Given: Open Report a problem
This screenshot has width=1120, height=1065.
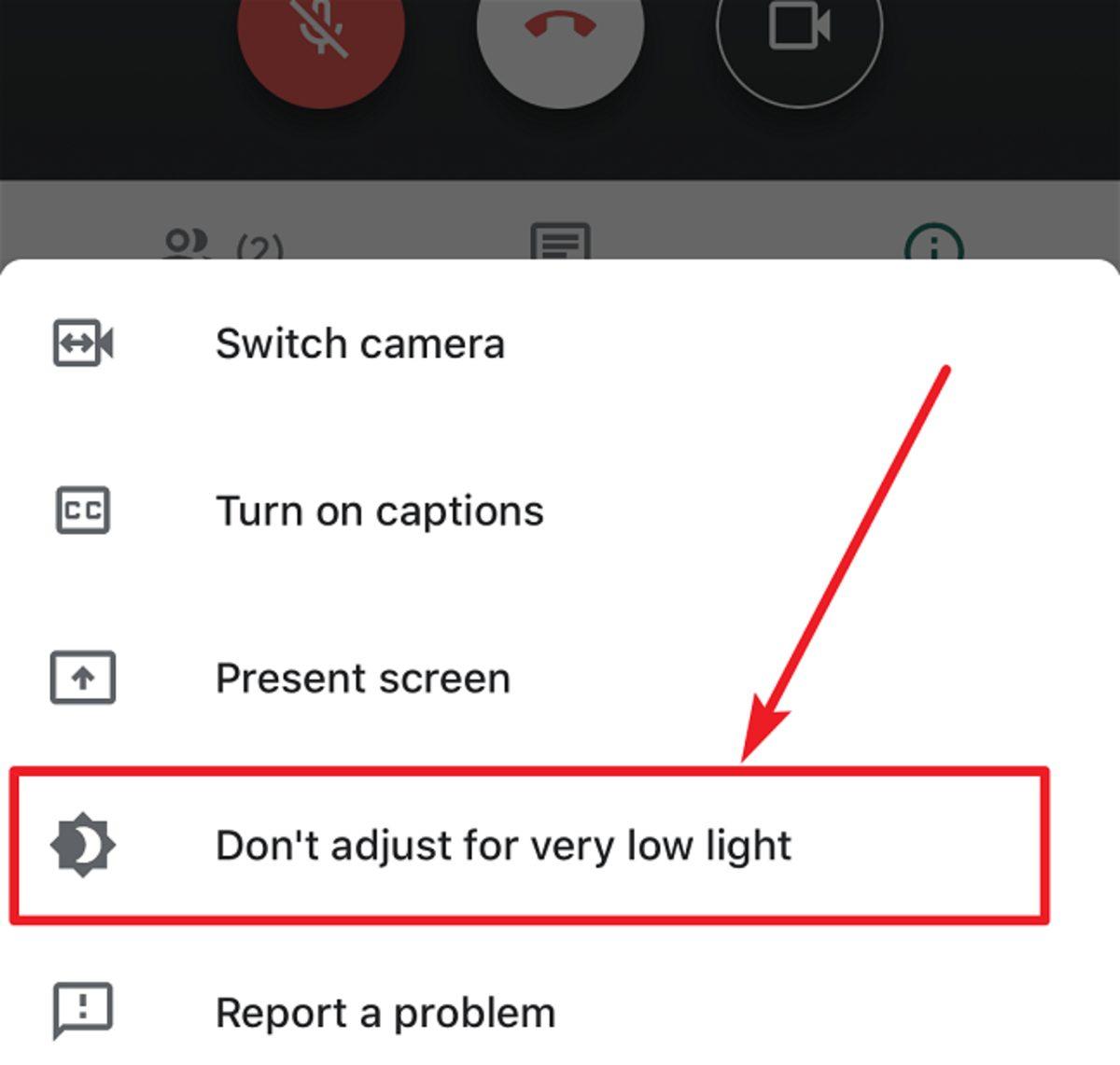Looking at the screenshot, I should tap(385, 1013).
